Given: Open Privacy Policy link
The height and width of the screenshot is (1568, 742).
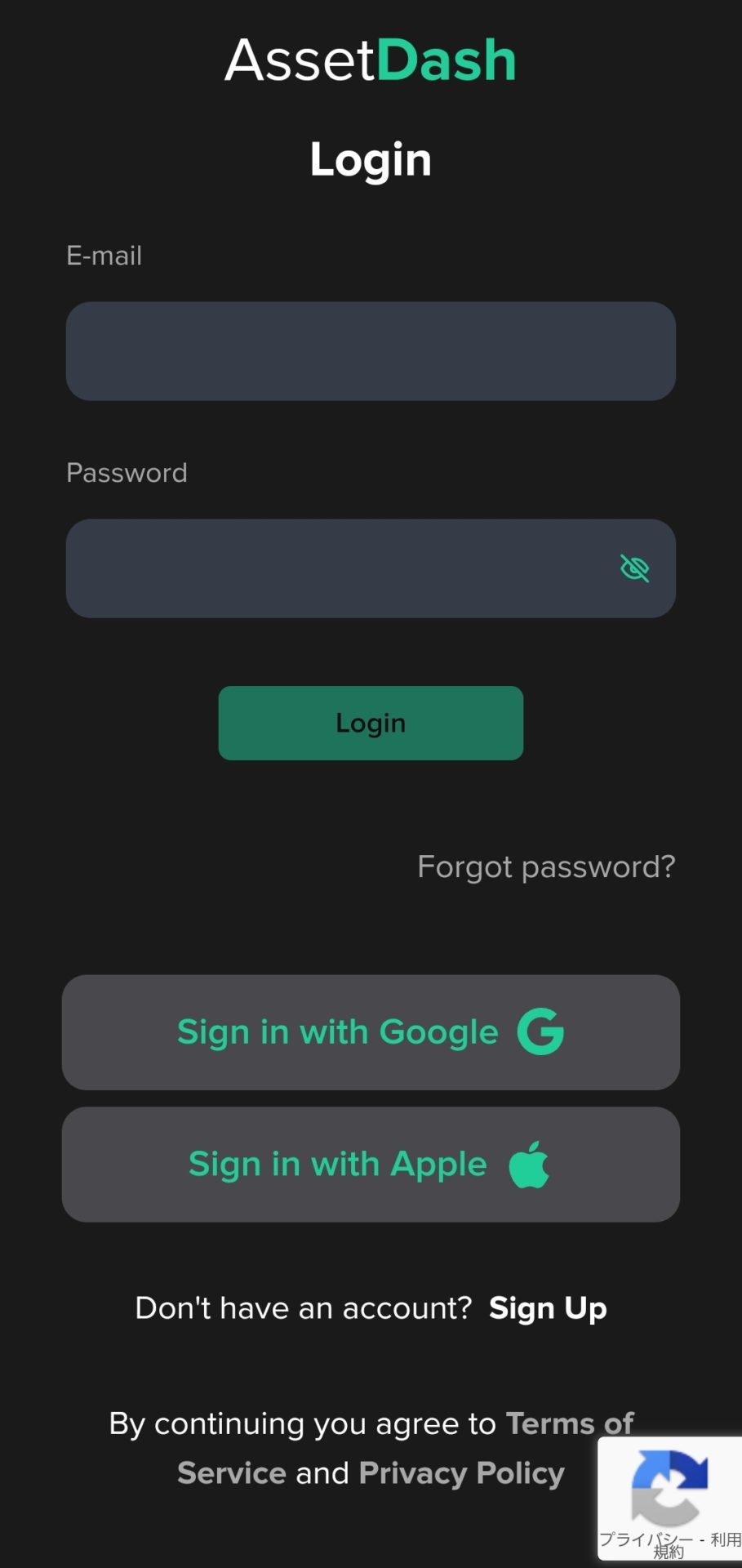Looking at the screenshot, I should [461, 1473].
